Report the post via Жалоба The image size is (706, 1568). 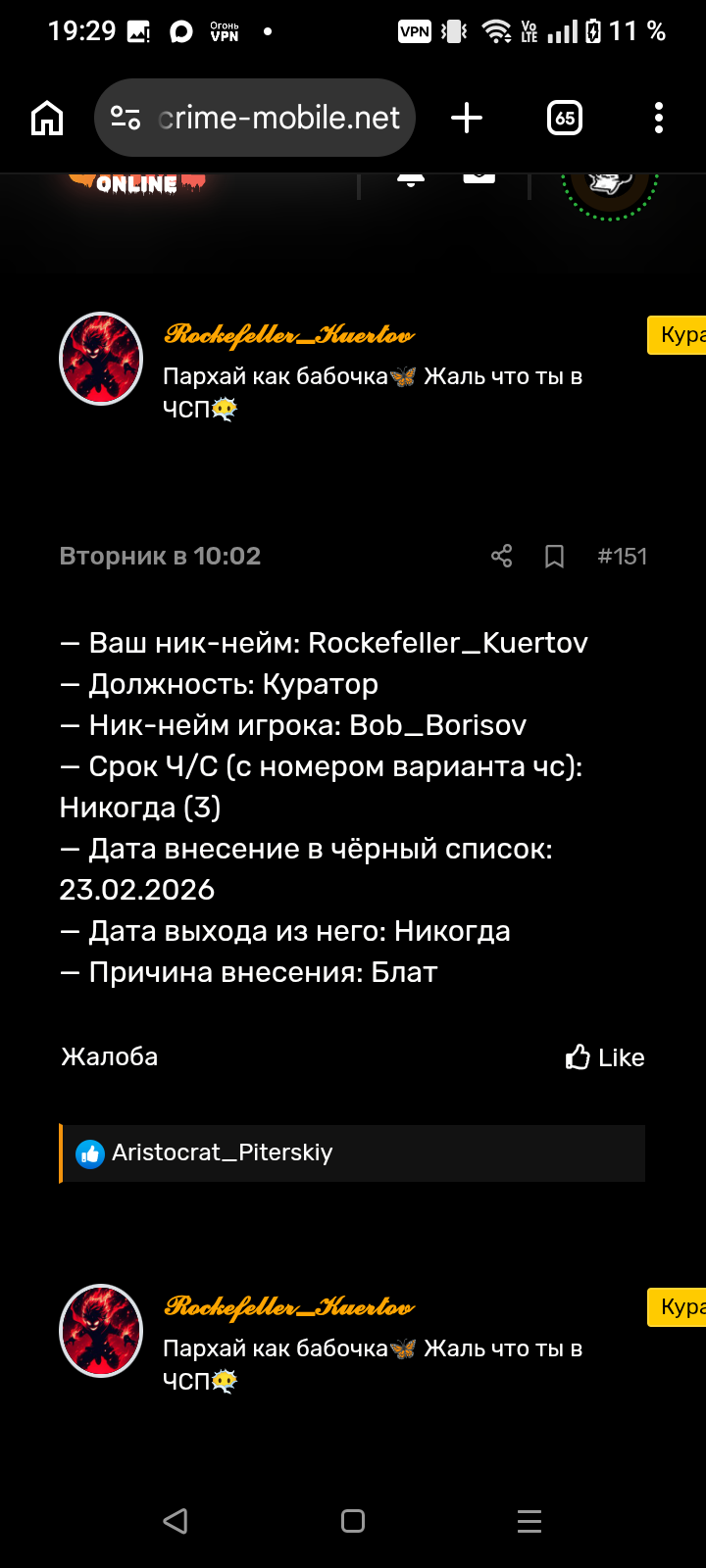pos(110,1056)
